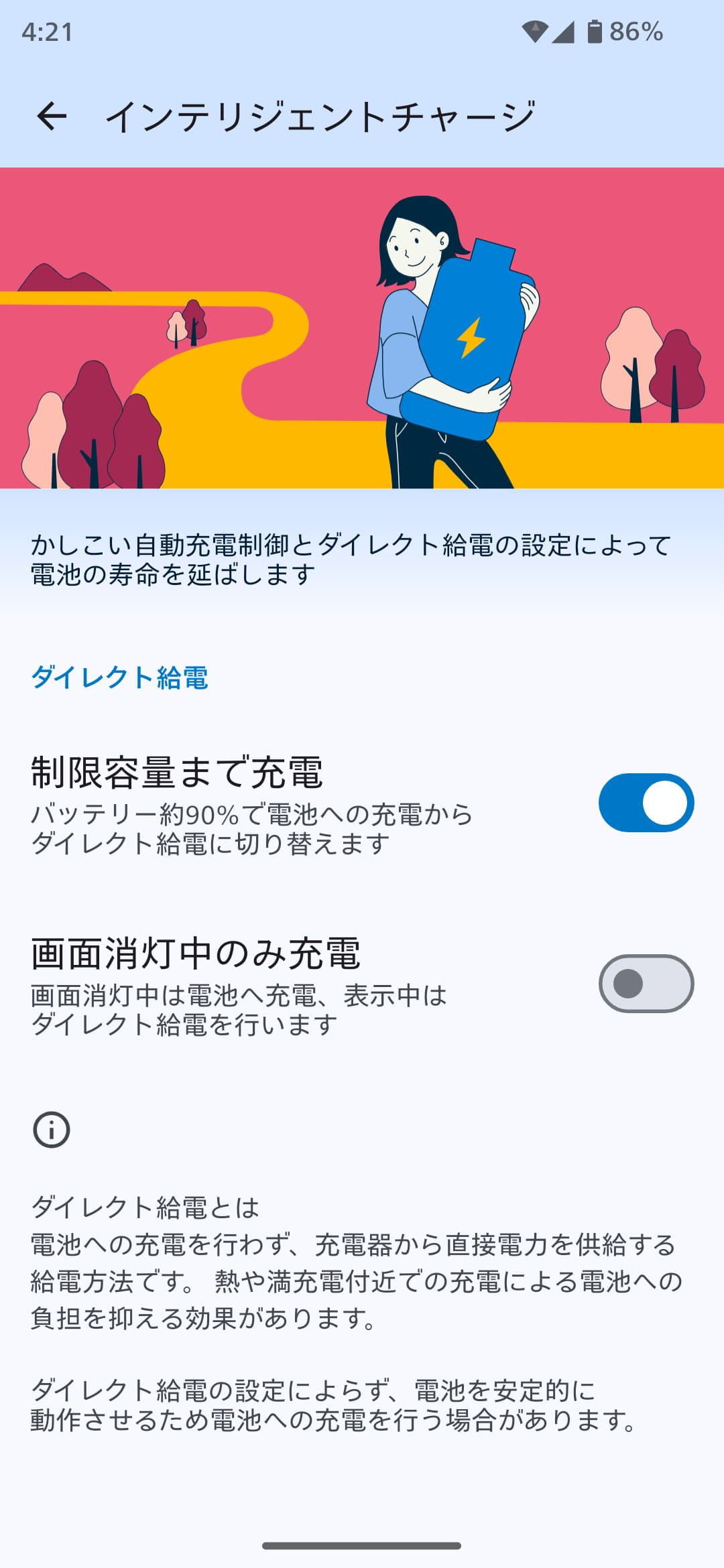Tap the gesture navigation pill at bottom
Image resolution: width=724 pixels, height=1568 pixels.
[362, 1544]
